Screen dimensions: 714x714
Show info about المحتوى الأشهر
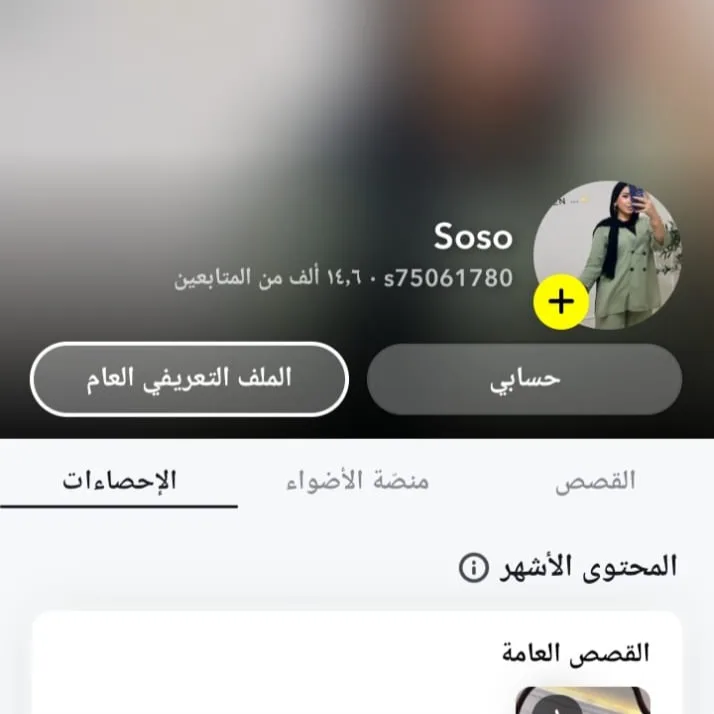473,568
